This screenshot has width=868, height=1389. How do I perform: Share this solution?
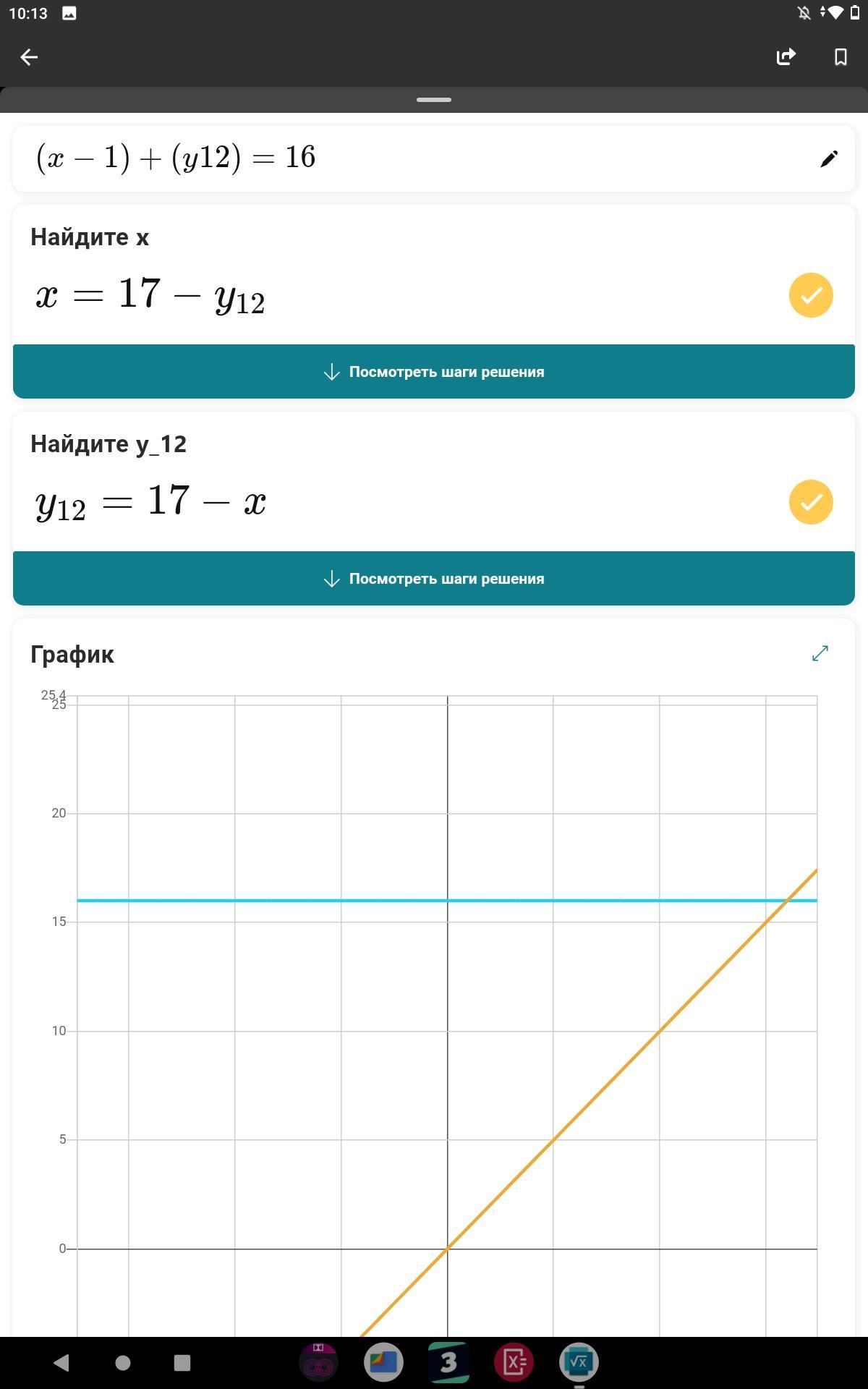[x=786, y=57]
